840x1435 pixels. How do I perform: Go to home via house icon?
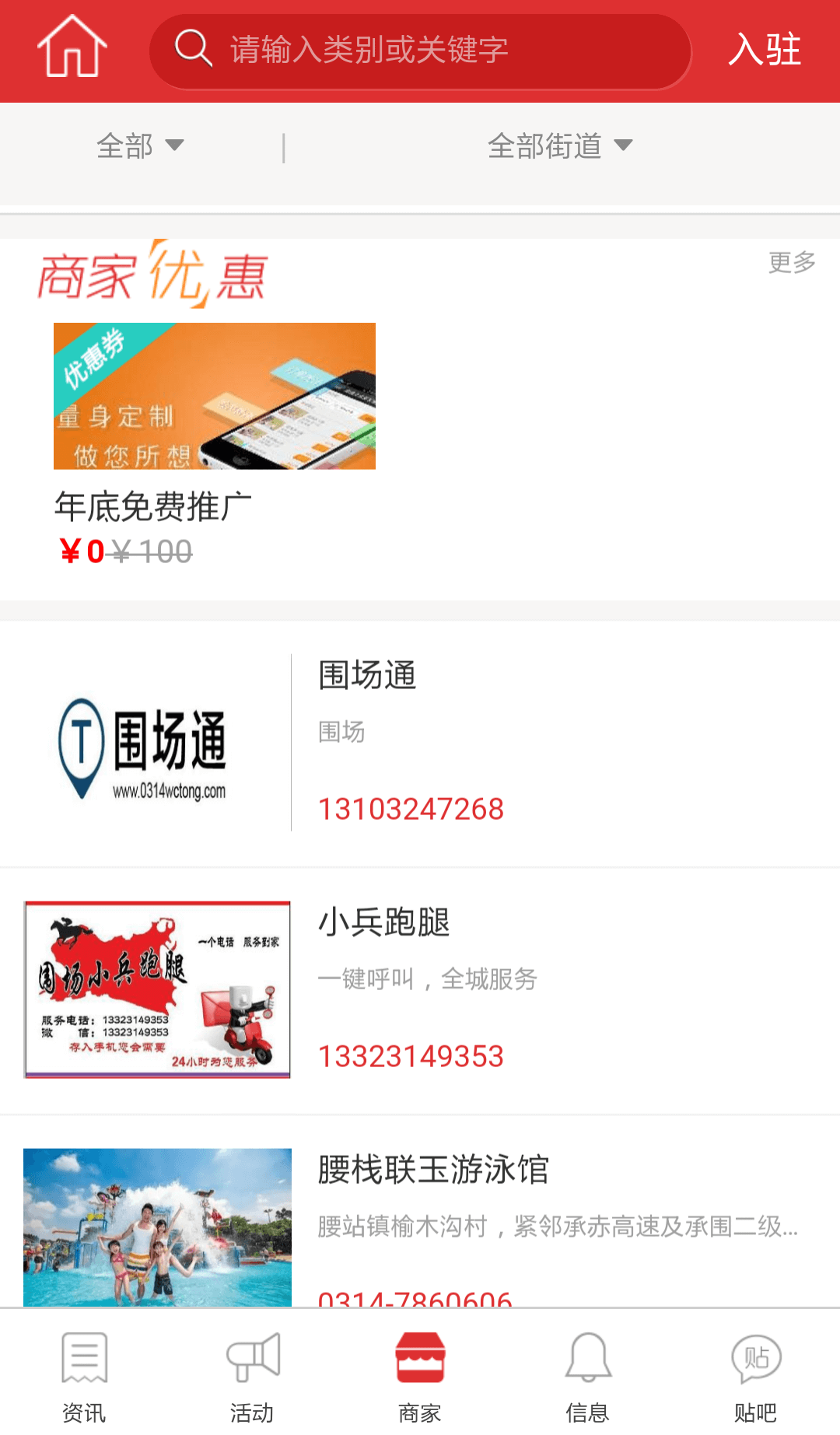(72, 48)
